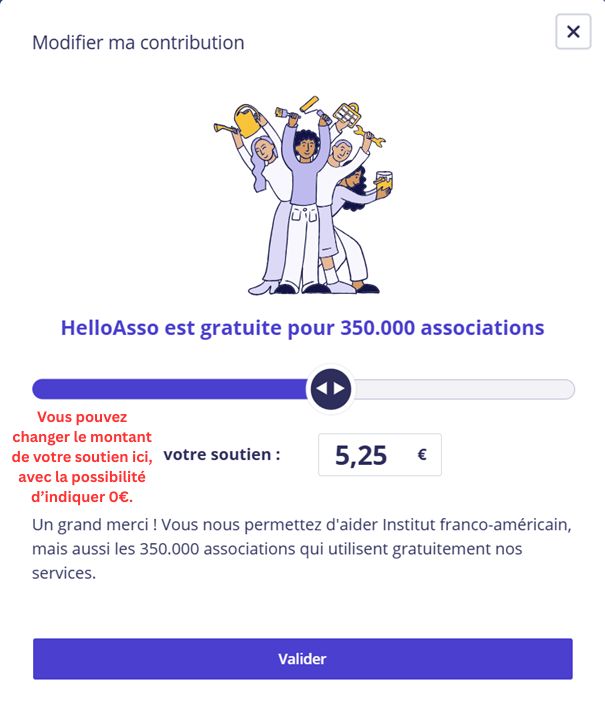
Task: Close the Modifier ma contribution dialog
Action: (x=573, y=32)
